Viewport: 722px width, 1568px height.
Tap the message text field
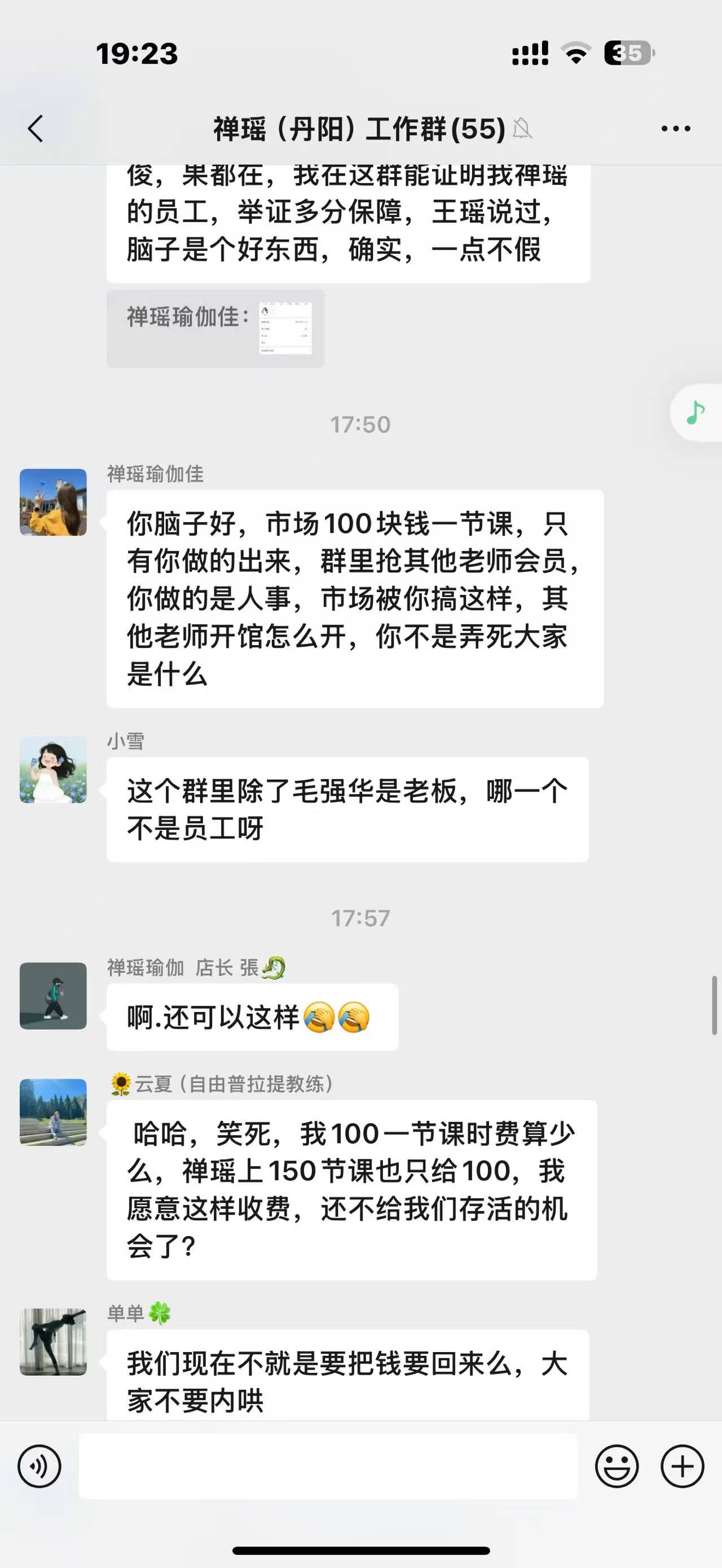[328, 1467]
